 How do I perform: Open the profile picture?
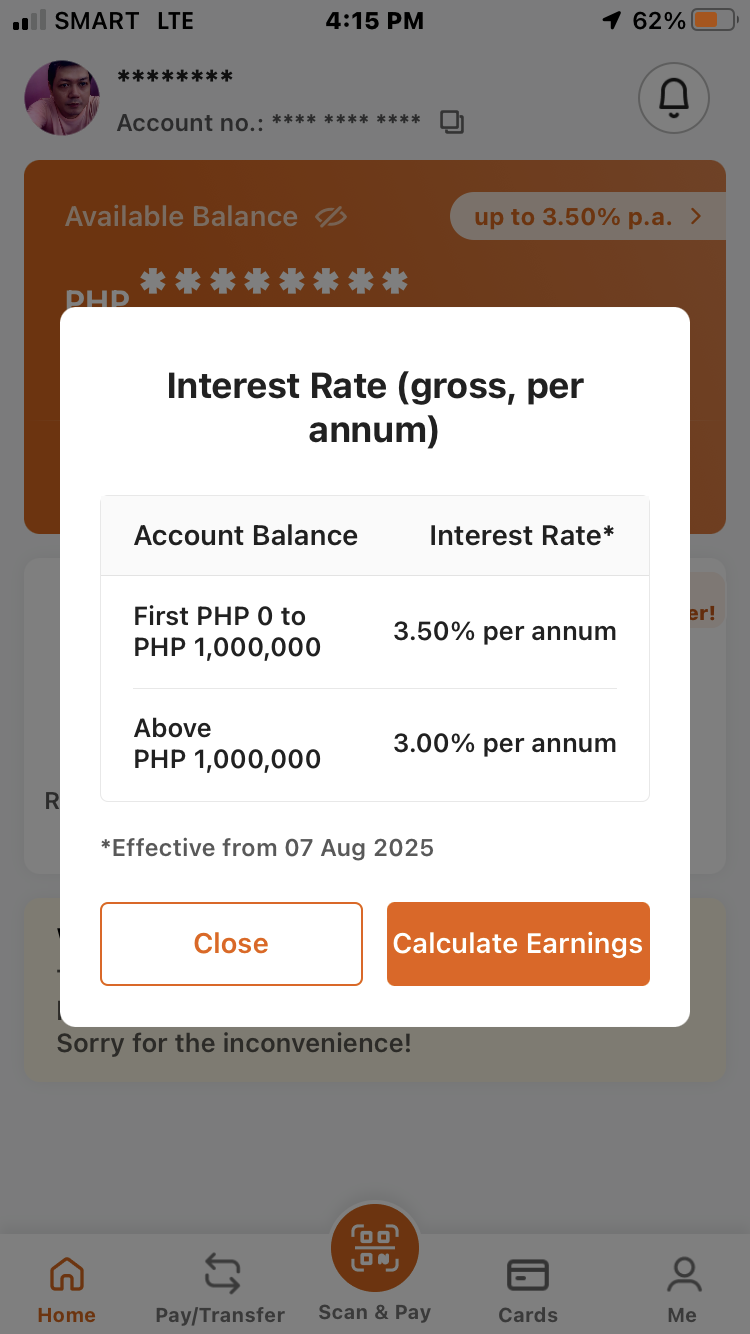click(62, 98)
